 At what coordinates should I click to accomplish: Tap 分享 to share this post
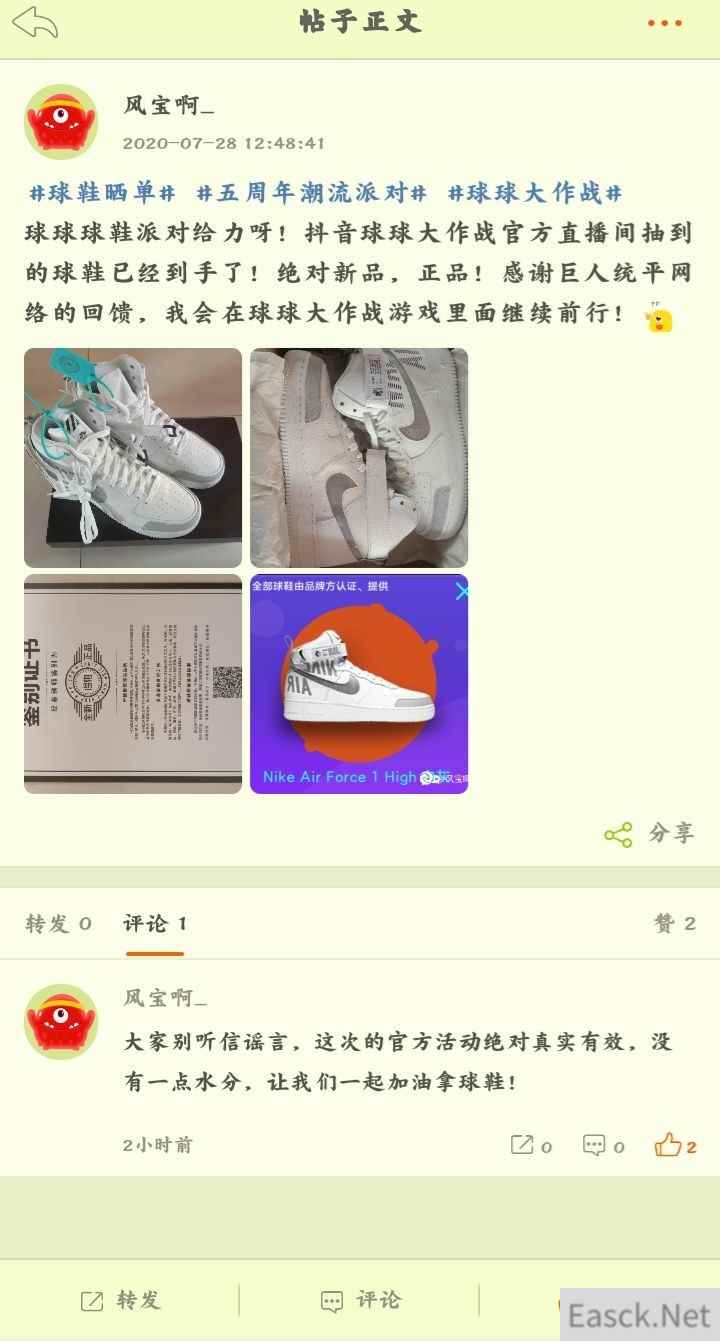(649, 834)
